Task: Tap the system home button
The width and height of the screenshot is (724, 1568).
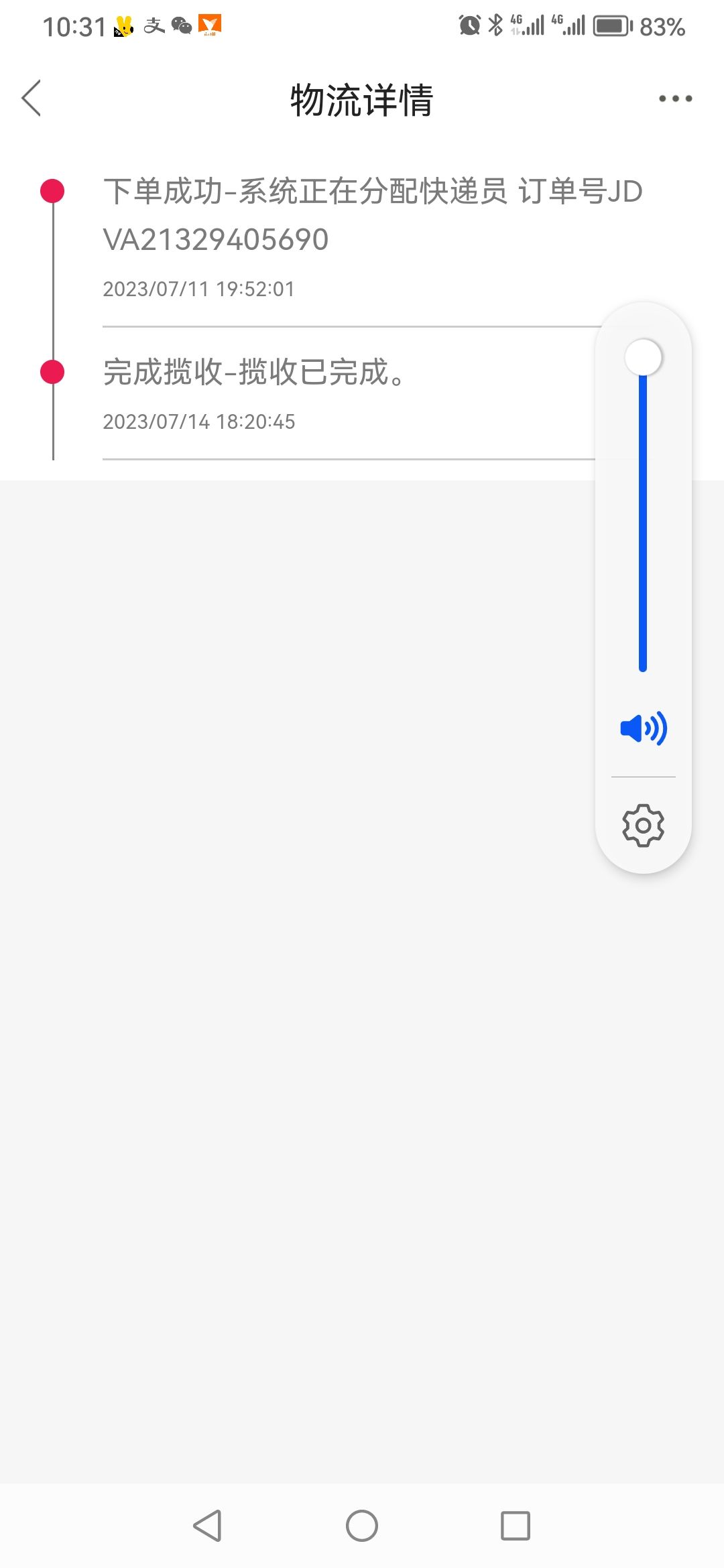Action: click(x=362, y=1526)
